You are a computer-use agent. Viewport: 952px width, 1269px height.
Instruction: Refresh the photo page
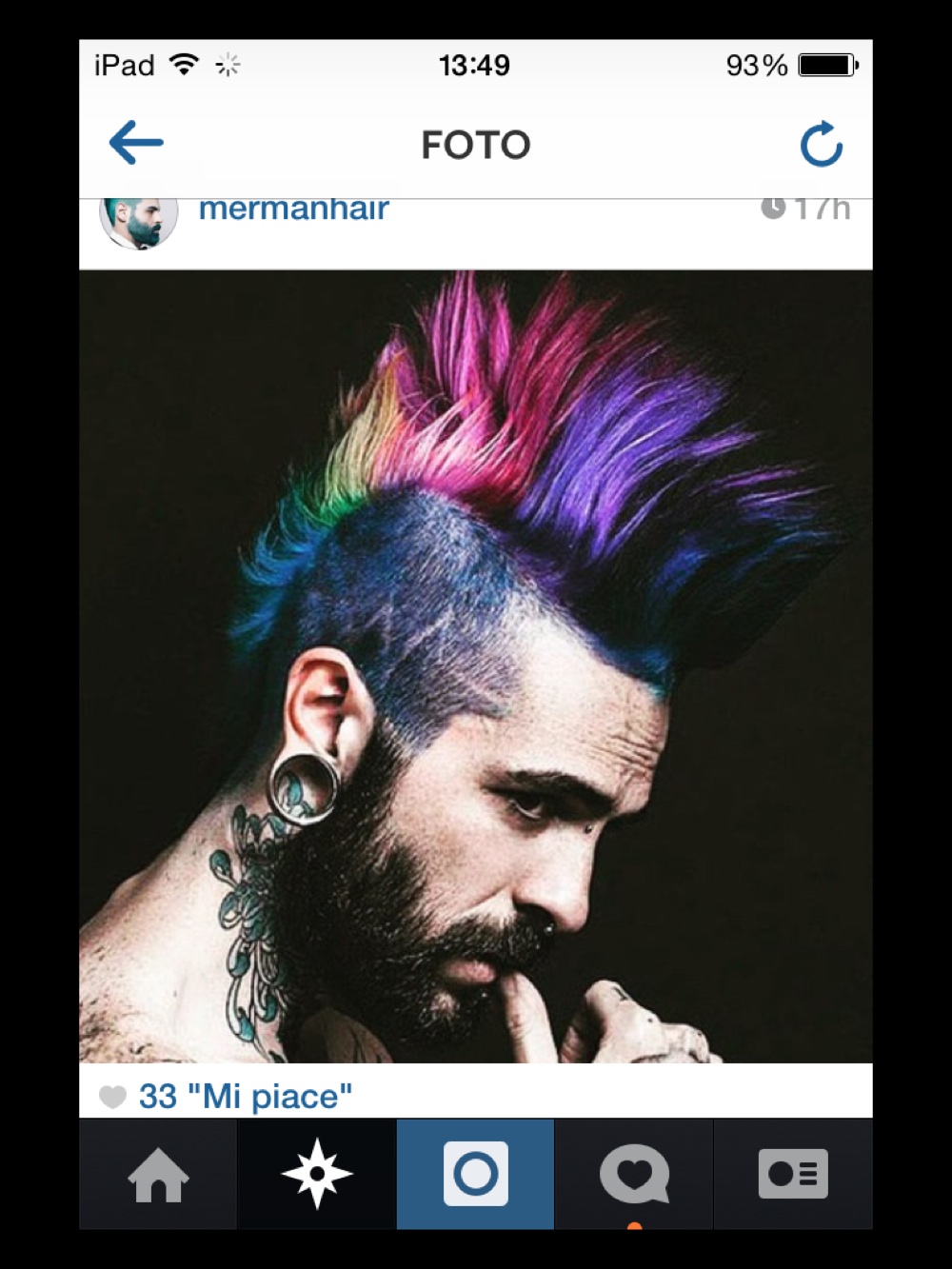pyautogui.click(x=821, y=145)
